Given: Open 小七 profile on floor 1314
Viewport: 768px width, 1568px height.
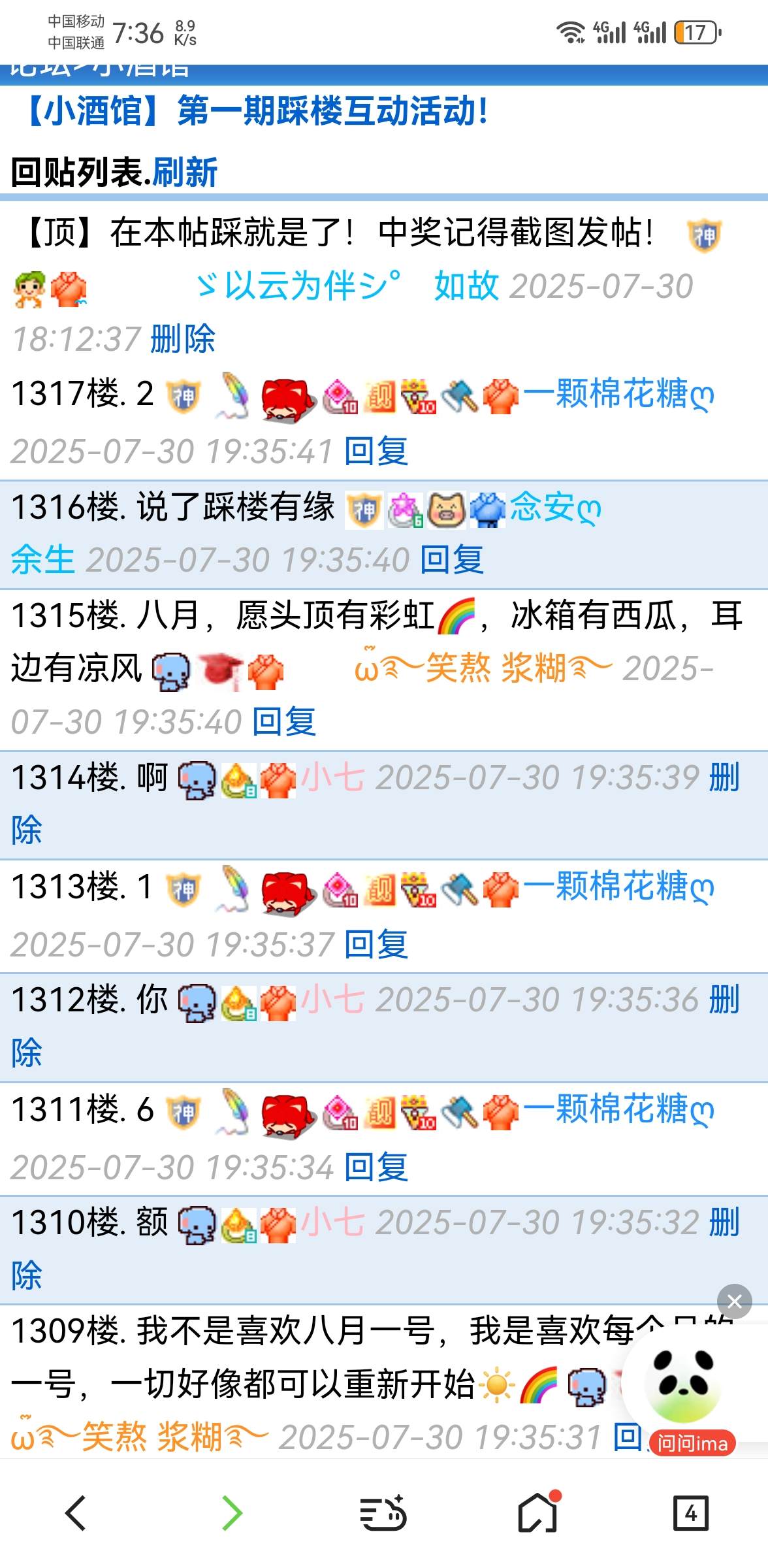Looking at the screenshot, I should 333,777.
